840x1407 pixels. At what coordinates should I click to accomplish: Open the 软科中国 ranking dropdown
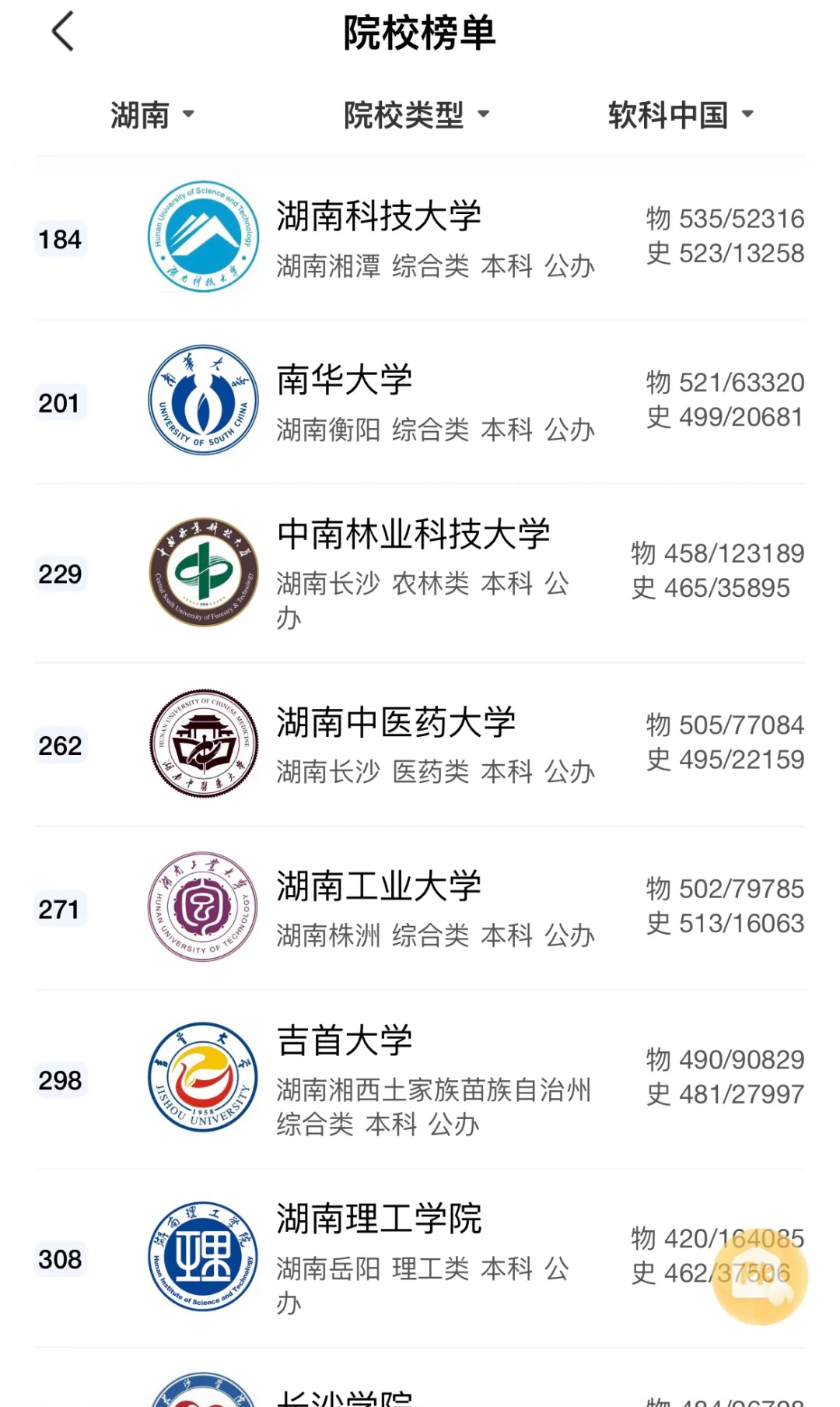click(681, 115)
